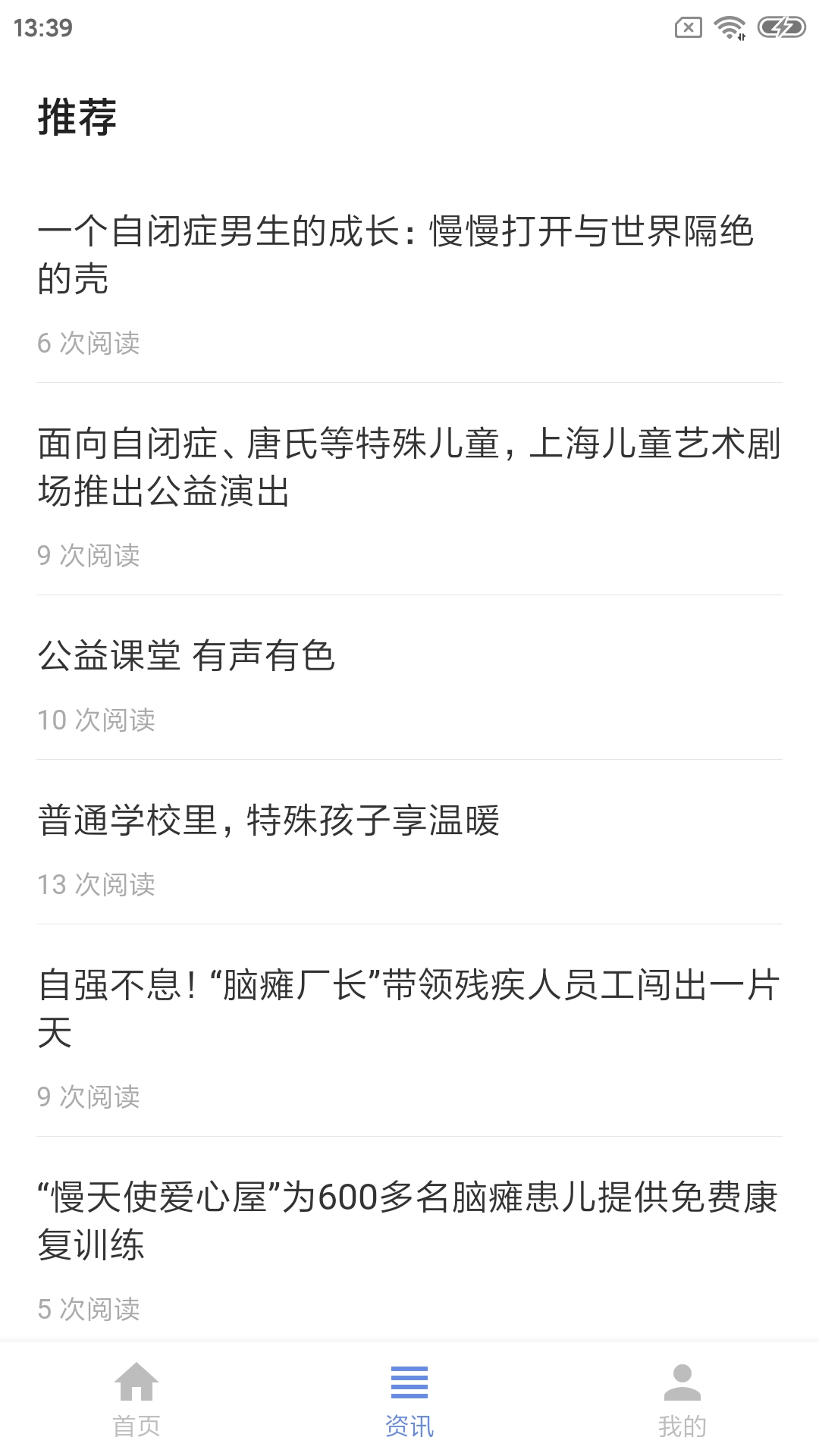This screenshot has width=819, height=1456.
Task: View 普通学校里,特殊孩子享温暖 article
Action: (269, 821)
